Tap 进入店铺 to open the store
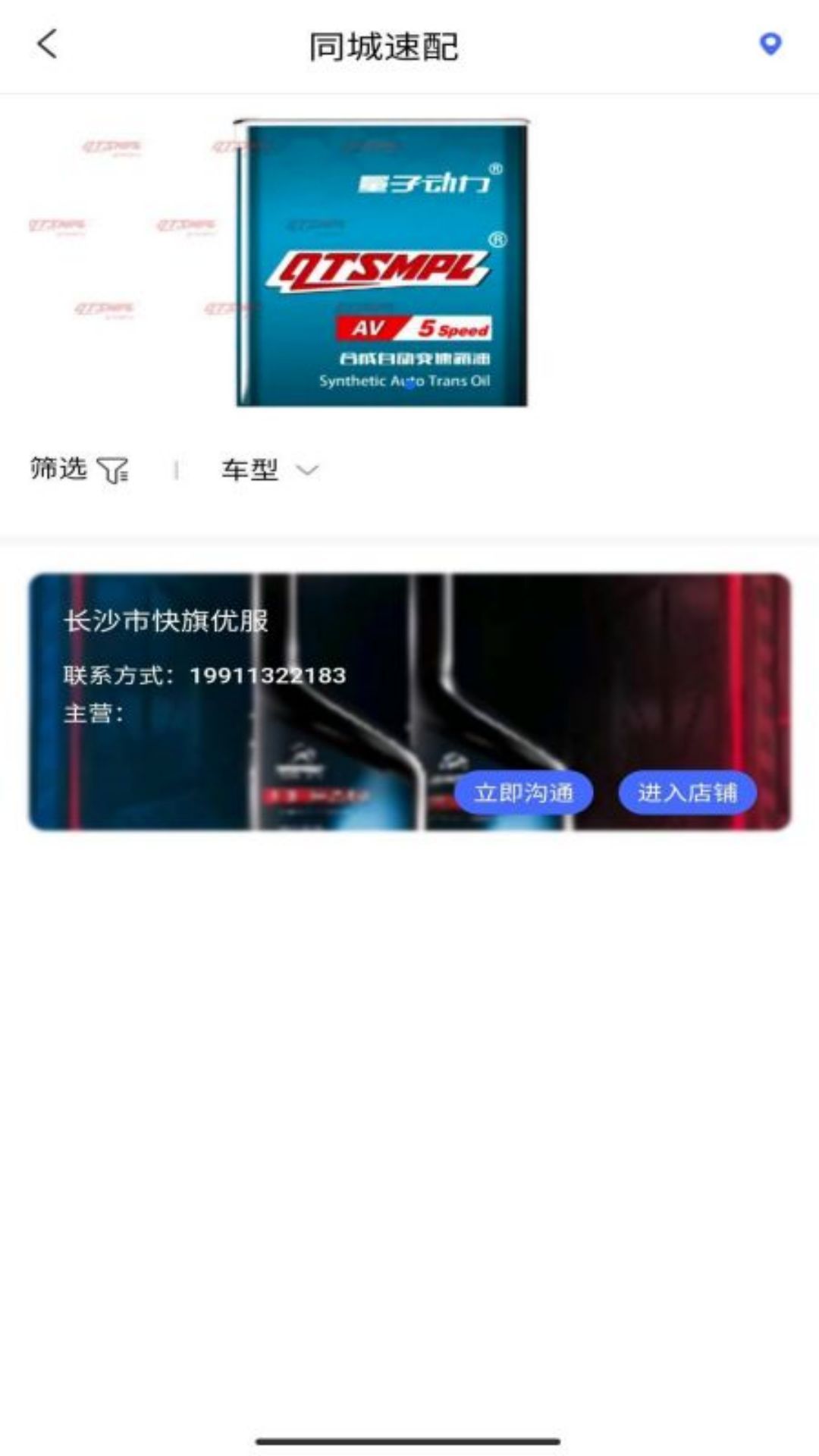819x1456 pixels. pyautogui.click(x=687, y=793)
